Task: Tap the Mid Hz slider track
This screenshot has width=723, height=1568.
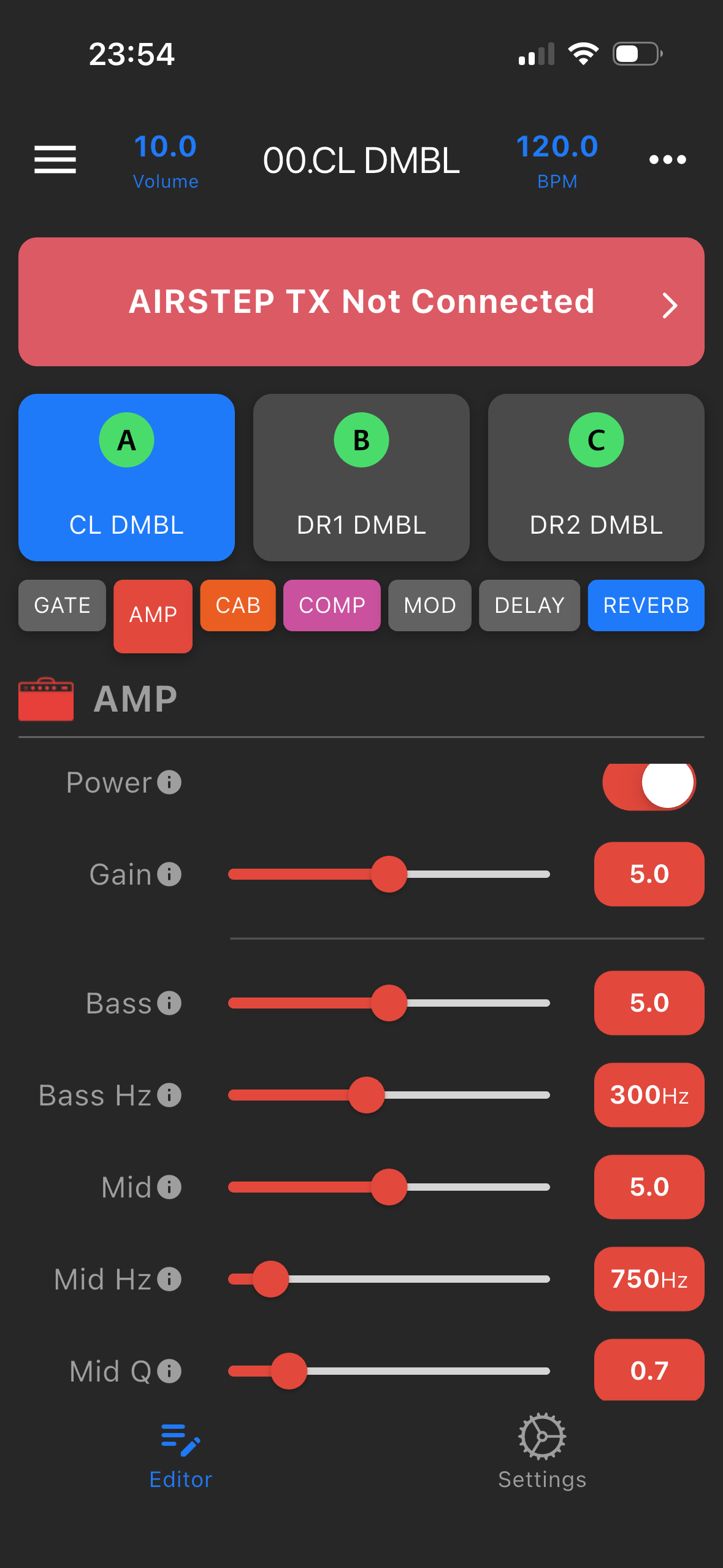Action: pos(417,1279)
